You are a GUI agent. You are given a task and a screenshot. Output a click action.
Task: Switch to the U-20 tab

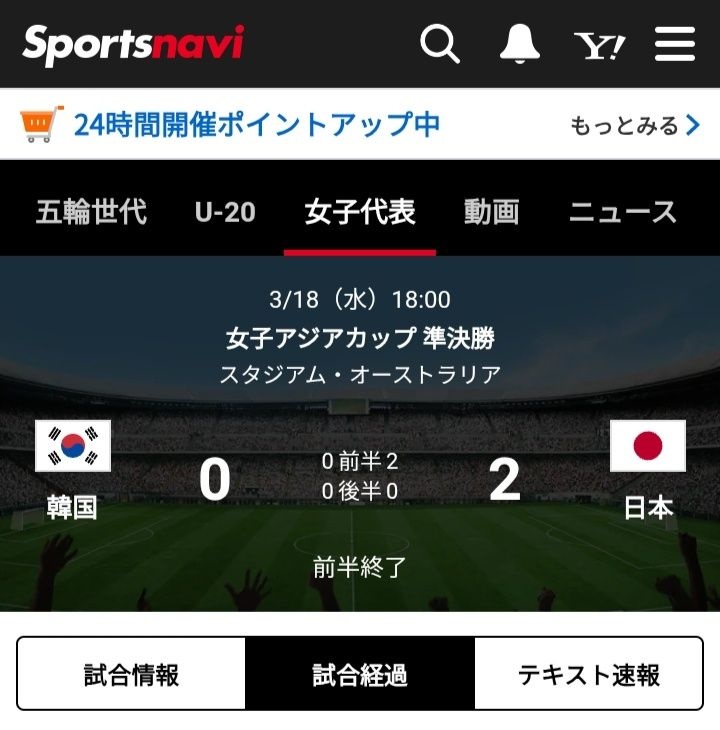pos(225,212)
